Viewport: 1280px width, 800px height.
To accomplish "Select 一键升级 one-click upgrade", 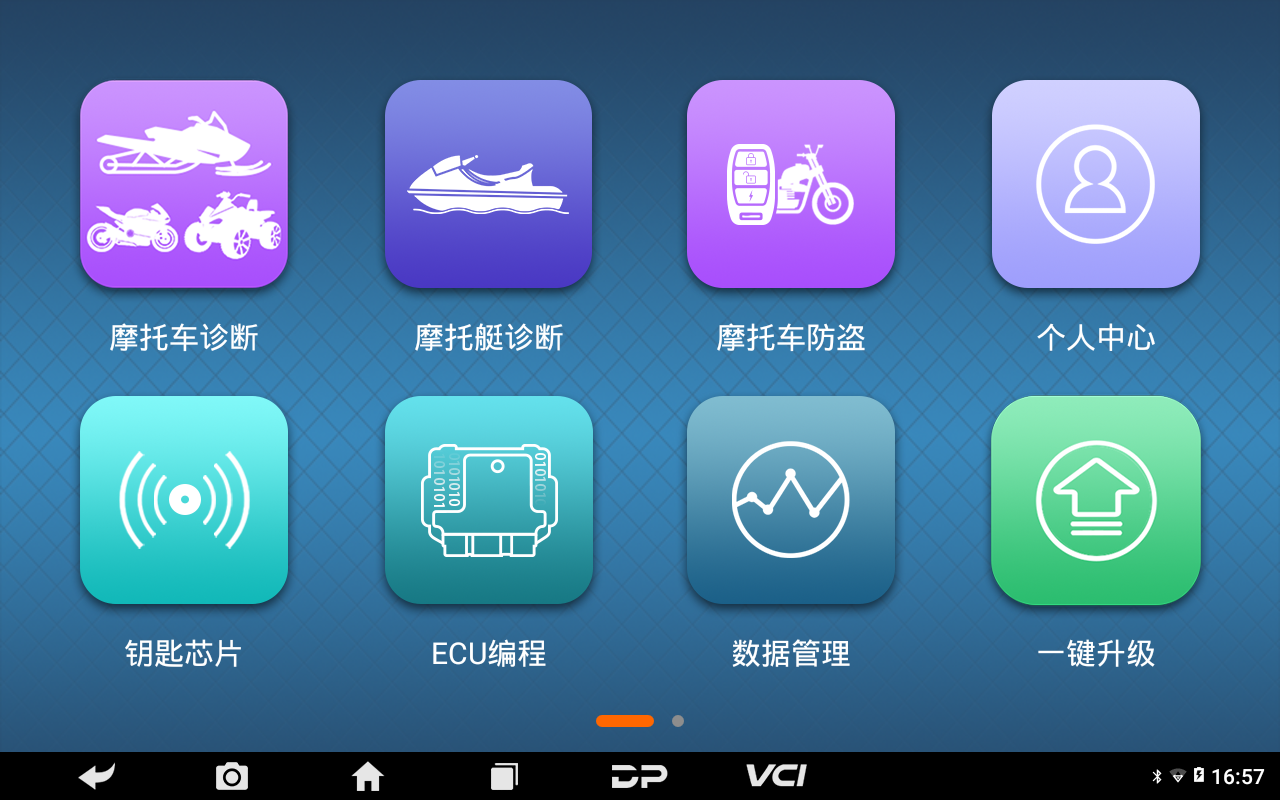I will (x=1095, y=500).
